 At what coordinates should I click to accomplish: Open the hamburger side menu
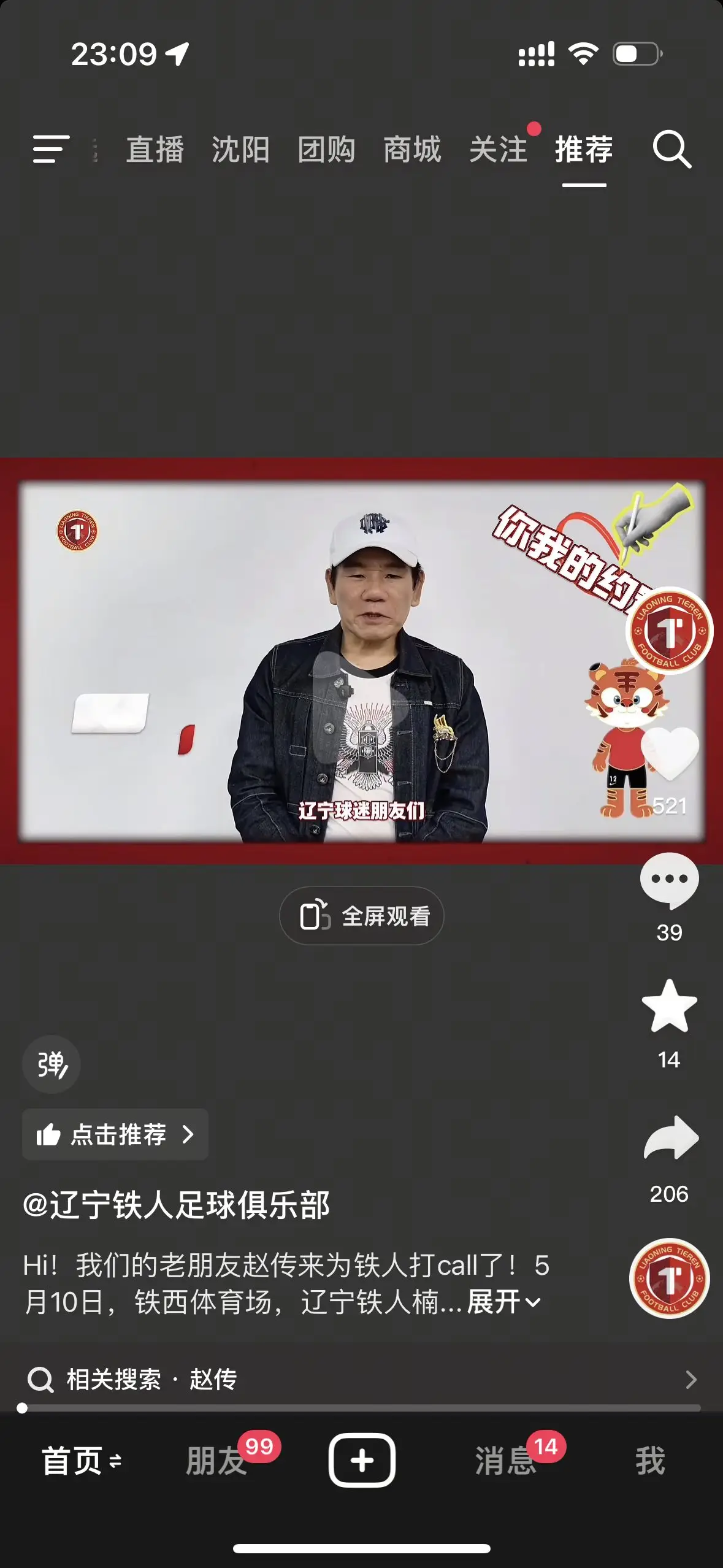(x=51, y=149)
